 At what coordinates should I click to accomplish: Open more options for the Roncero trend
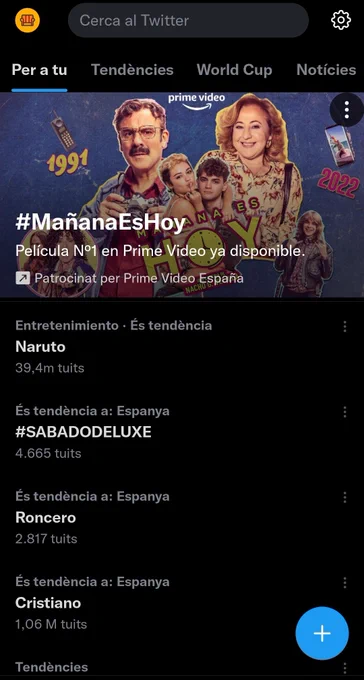344,497
